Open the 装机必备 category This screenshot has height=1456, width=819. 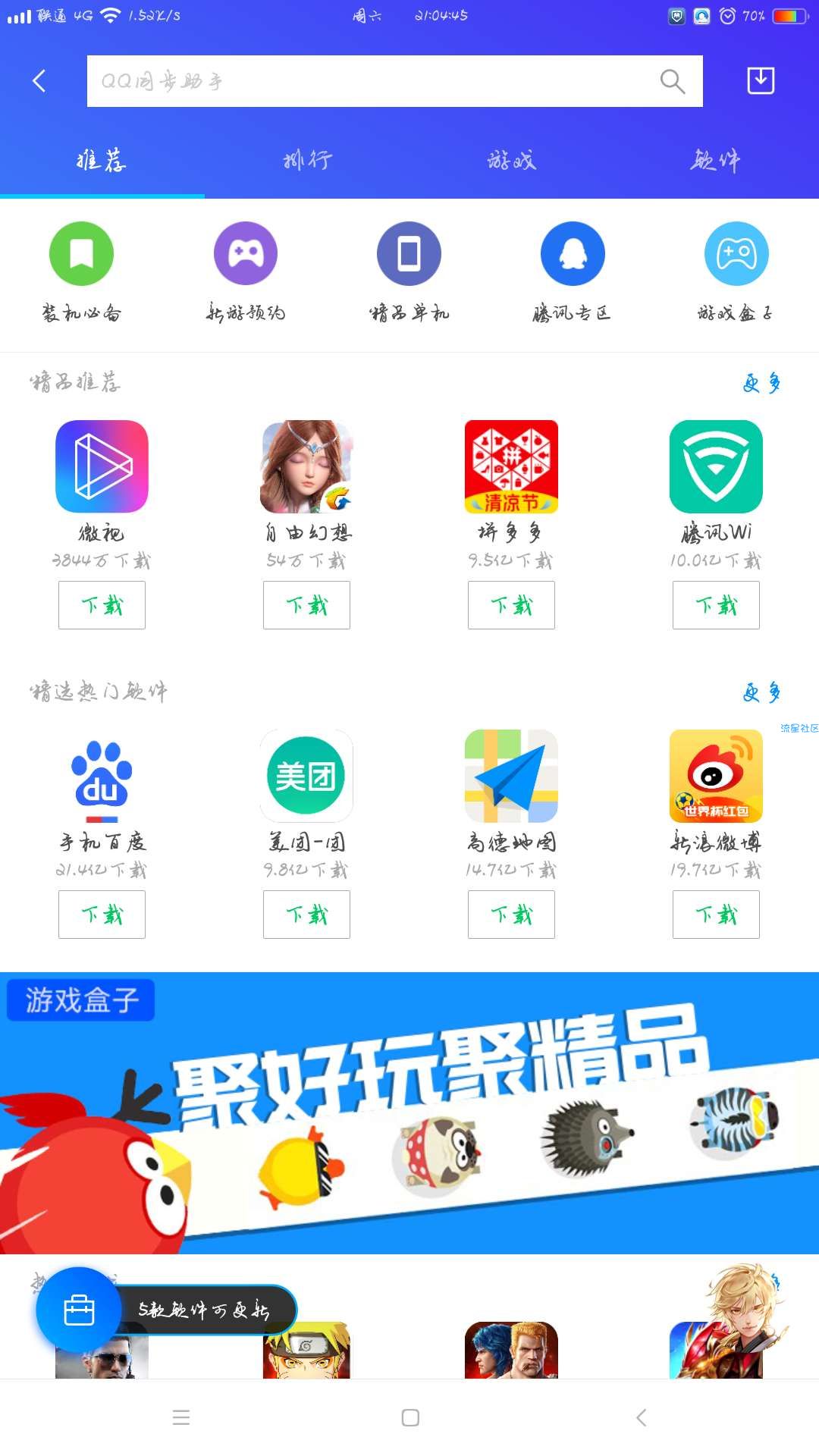pyautogui.click(x=81, y=254)
